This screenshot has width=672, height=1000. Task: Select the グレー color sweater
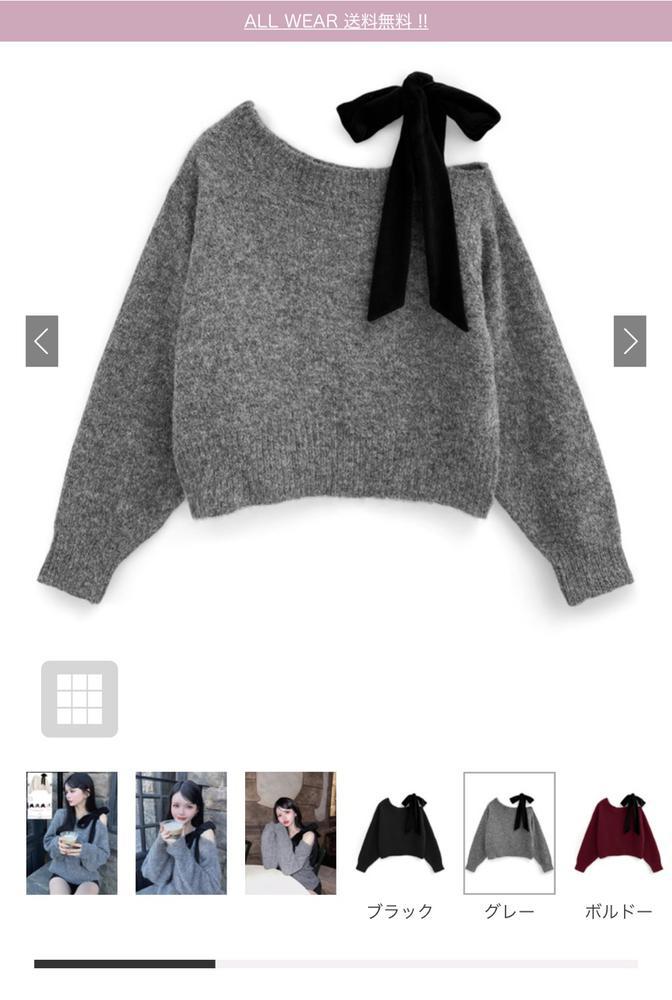pyautogui.click(x=509, y=833)
